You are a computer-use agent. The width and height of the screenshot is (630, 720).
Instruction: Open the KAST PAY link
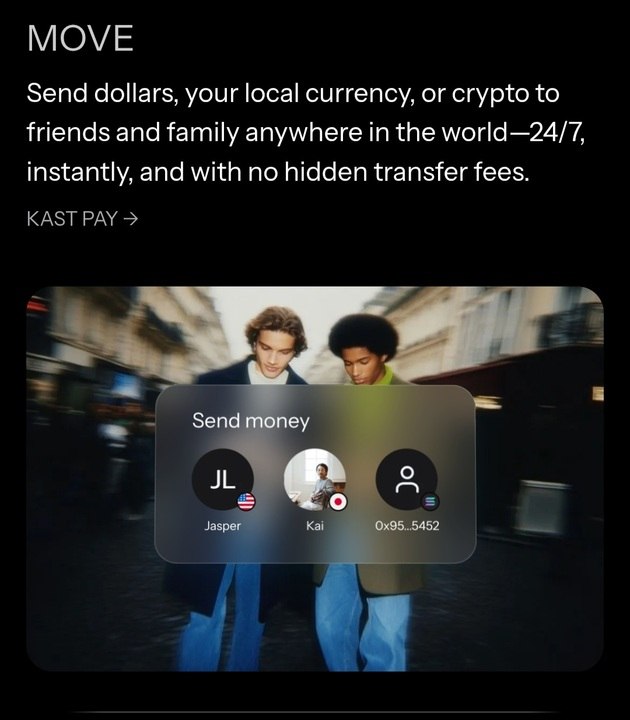pyautogui.click(x=82, y=220)
